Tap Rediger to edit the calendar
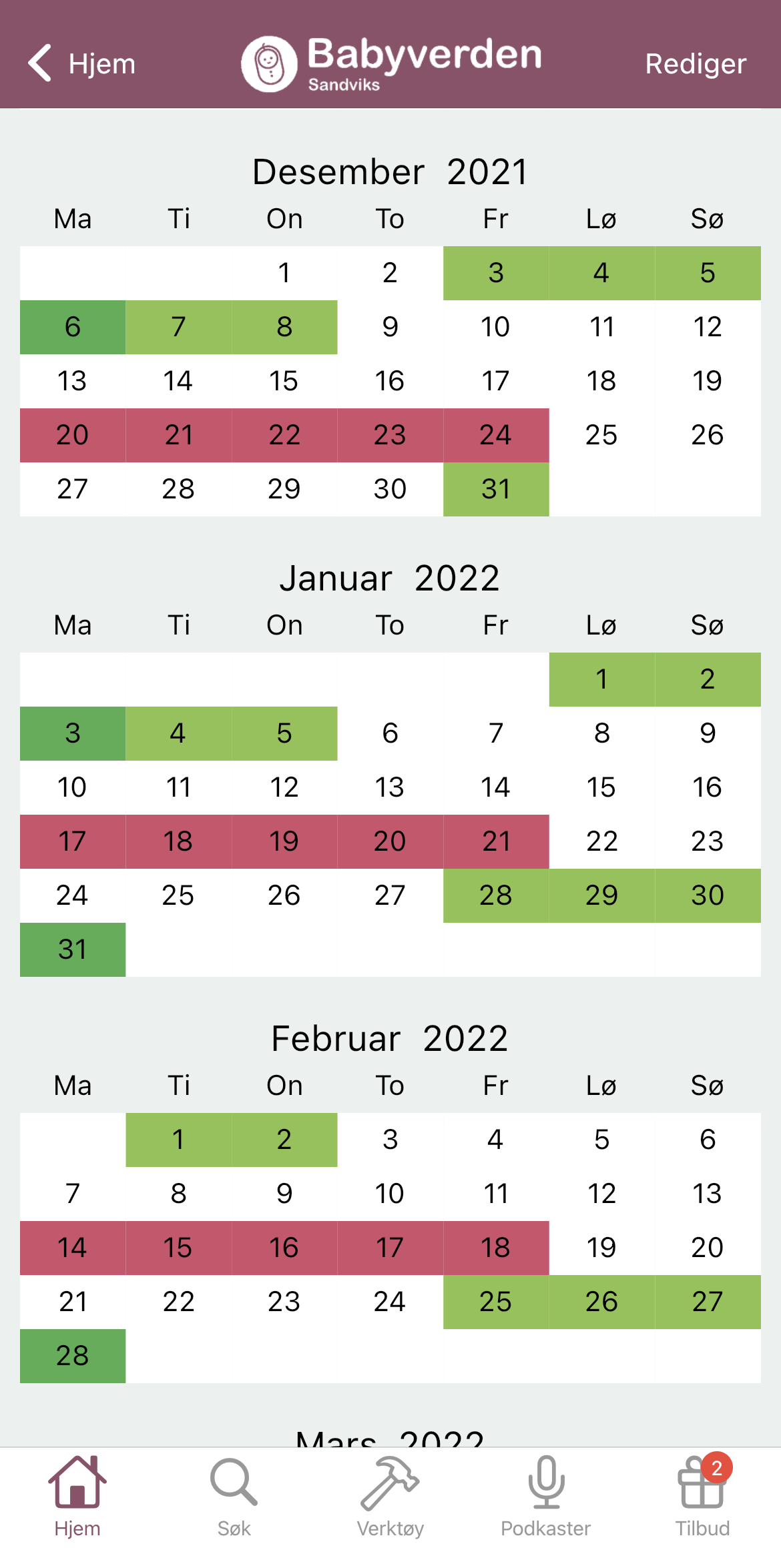 coord(695,64)
